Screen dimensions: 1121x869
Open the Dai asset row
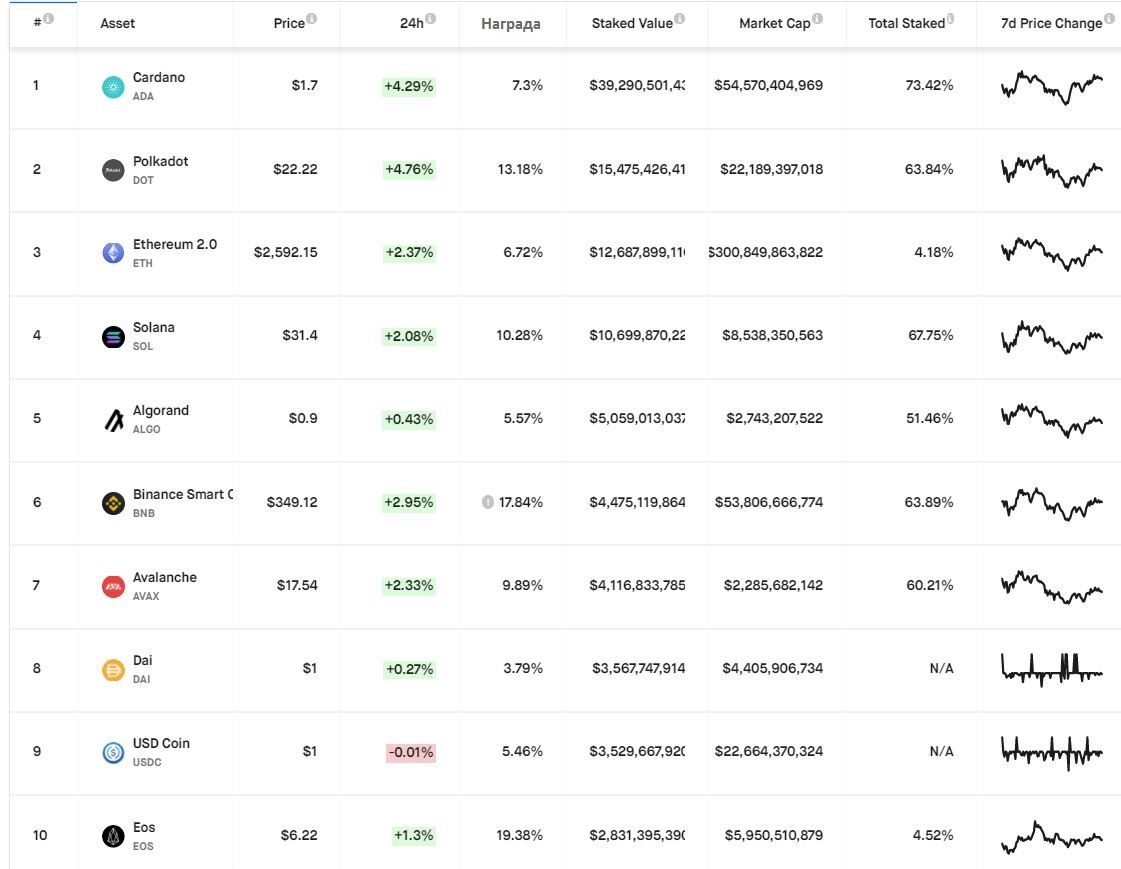click(x=143, y=661)
